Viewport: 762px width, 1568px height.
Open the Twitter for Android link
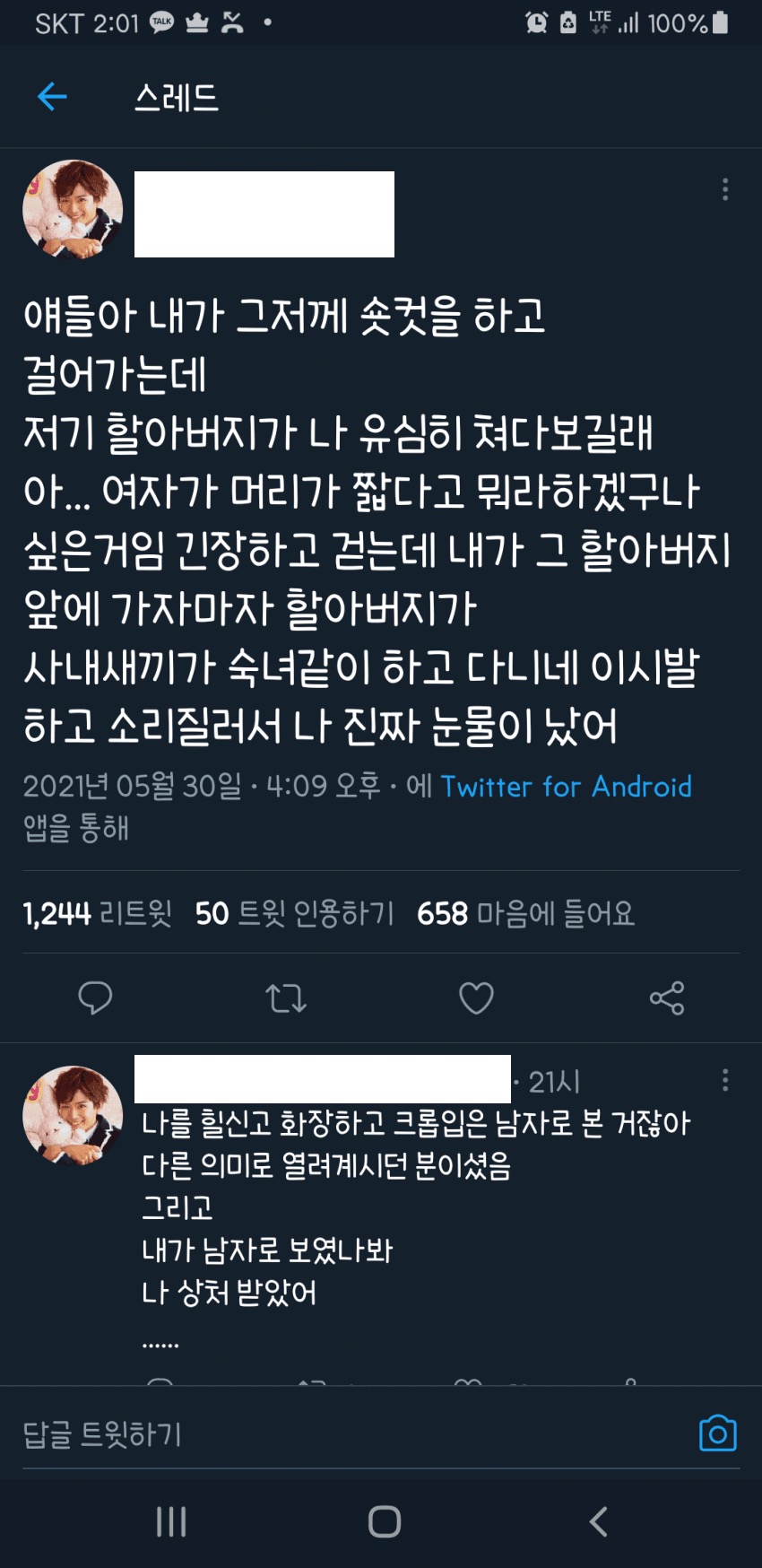point(566,787)
